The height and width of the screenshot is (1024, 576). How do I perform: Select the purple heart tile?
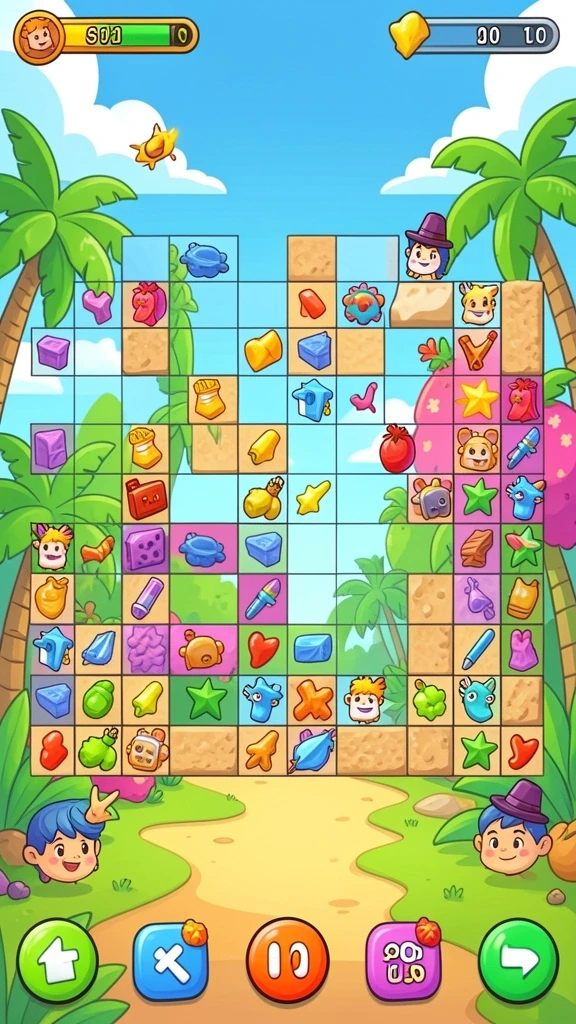pos(97,306)
